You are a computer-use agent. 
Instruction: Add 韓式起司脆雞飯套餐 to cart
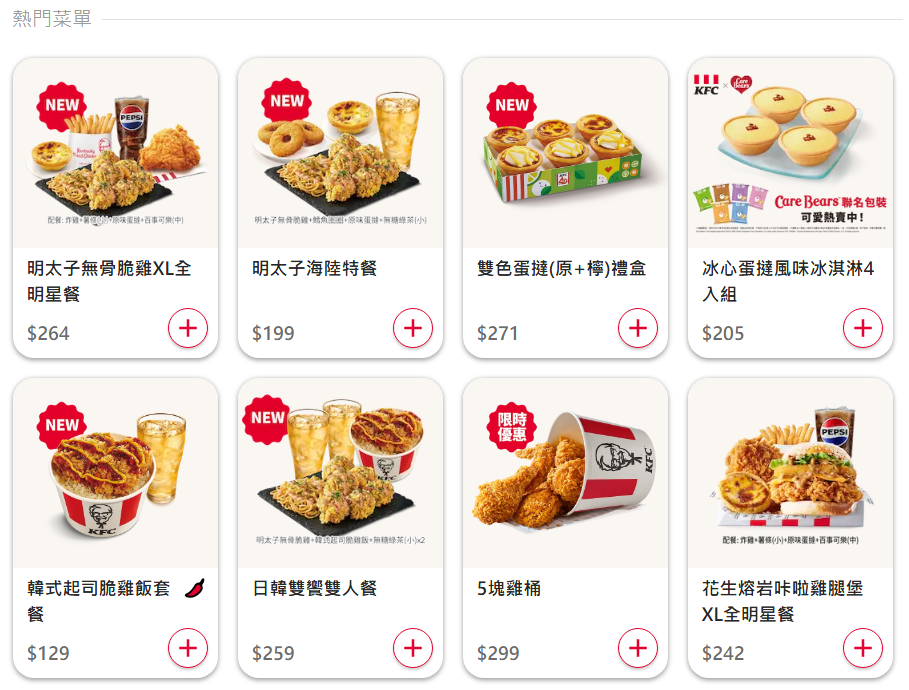(188, 648)
